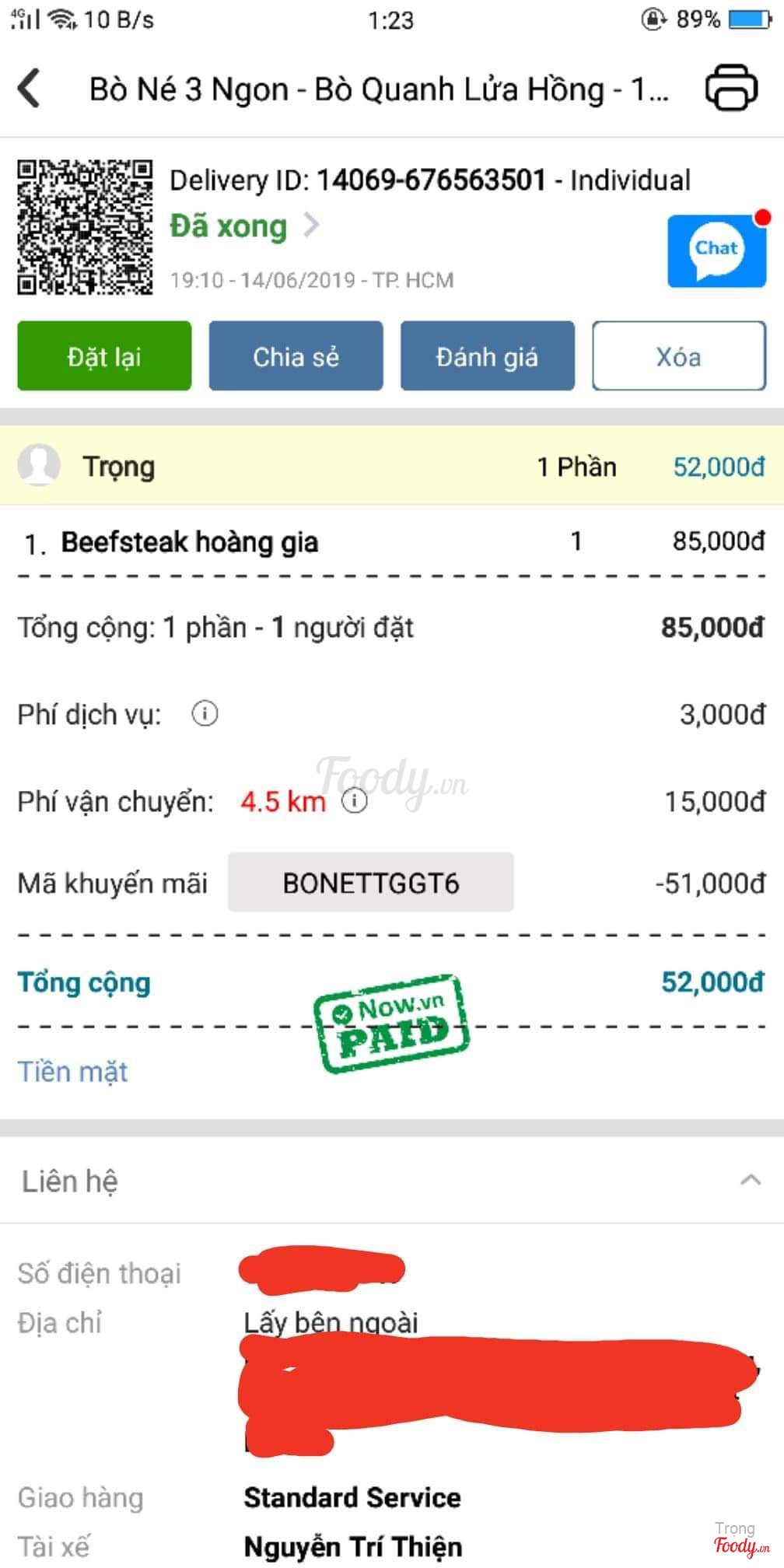Tap the printer icon to print this order
The height and width of the screenshot is (1568, 784).
click(730, 88)
